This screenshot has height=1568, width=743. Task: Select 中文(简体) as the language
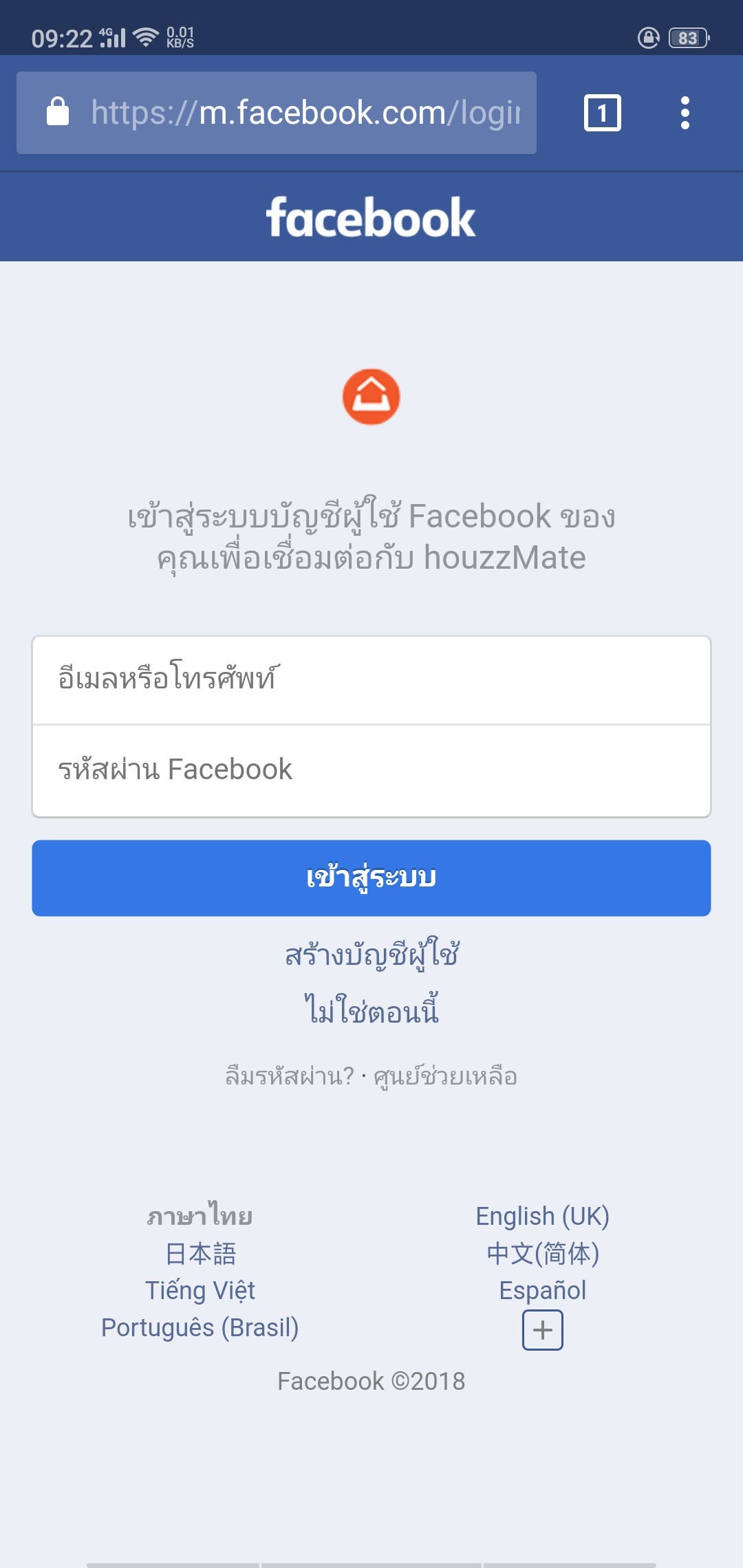tap(543, 1254)
